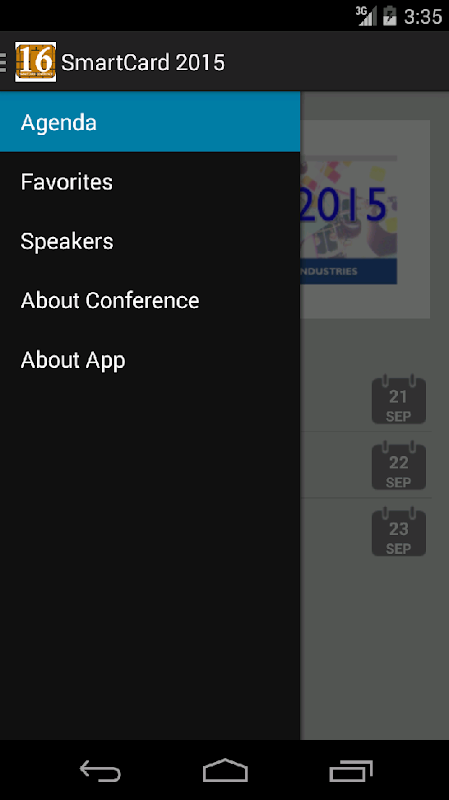This screenshot has height=800, width=449.
Task: Go to the Speakers section
Action: pos(150,241)
